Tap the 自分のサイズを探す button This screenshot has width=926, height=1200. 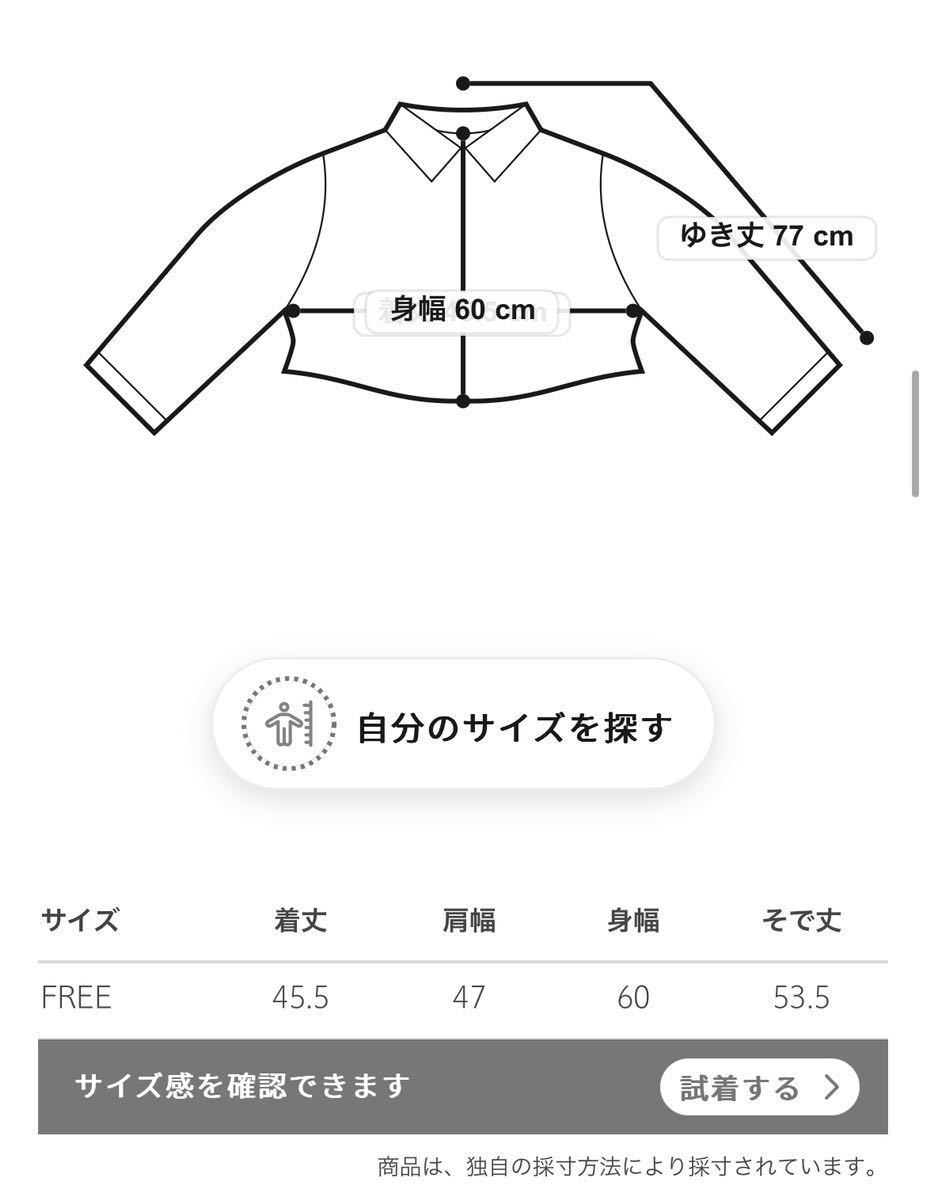pyautogui.click(x=463, y=725)
